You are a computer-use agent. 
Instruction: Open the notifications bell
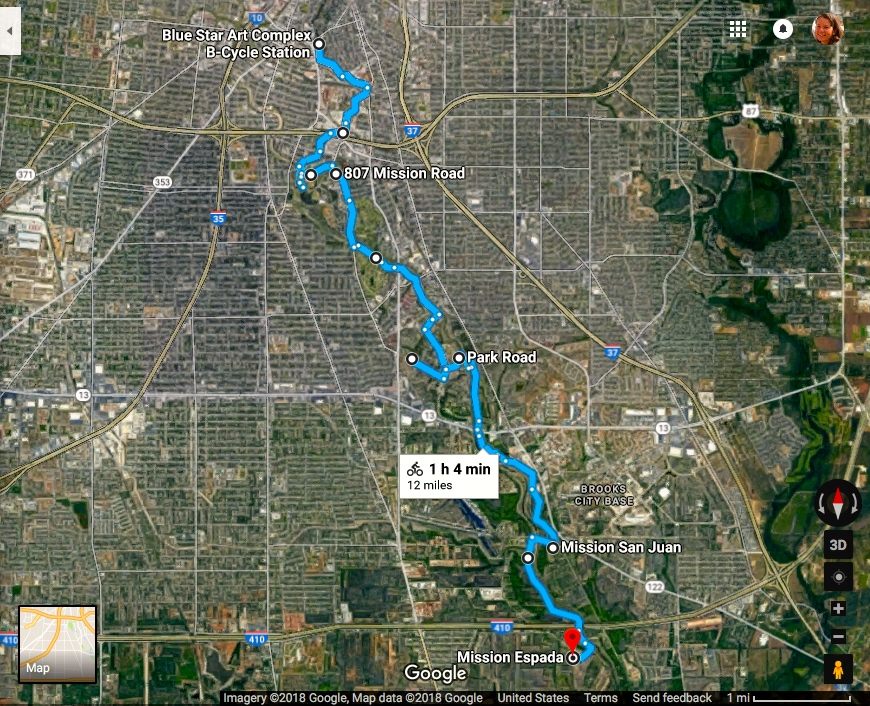[x=783, y=29]
